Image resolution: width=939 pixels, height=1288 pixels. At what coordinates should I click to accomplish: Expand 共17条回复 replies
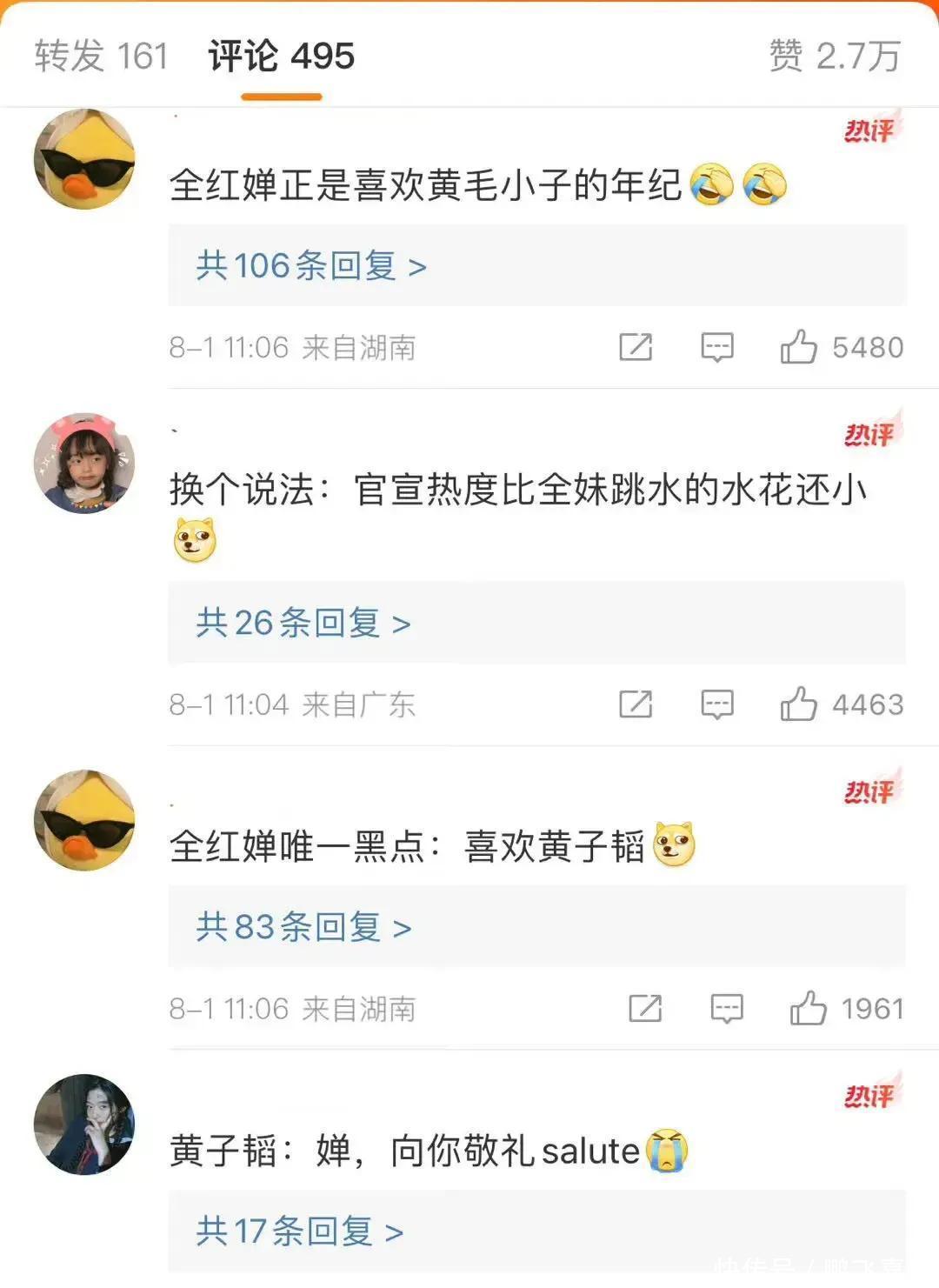tap(299, 1231)
